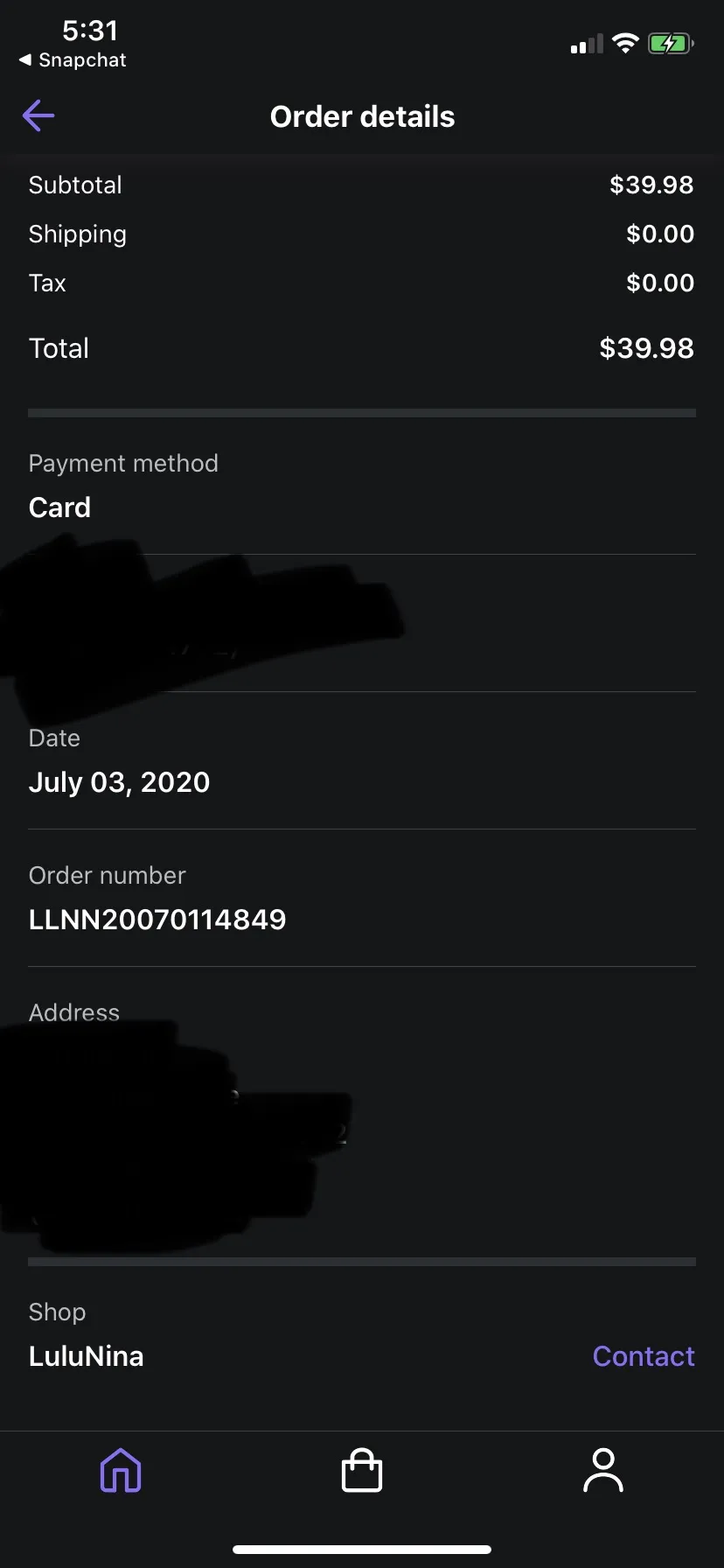Viewport: 724px width, 1568px height.
Task: Return to Snapchat from status bar
Action: 73,60
